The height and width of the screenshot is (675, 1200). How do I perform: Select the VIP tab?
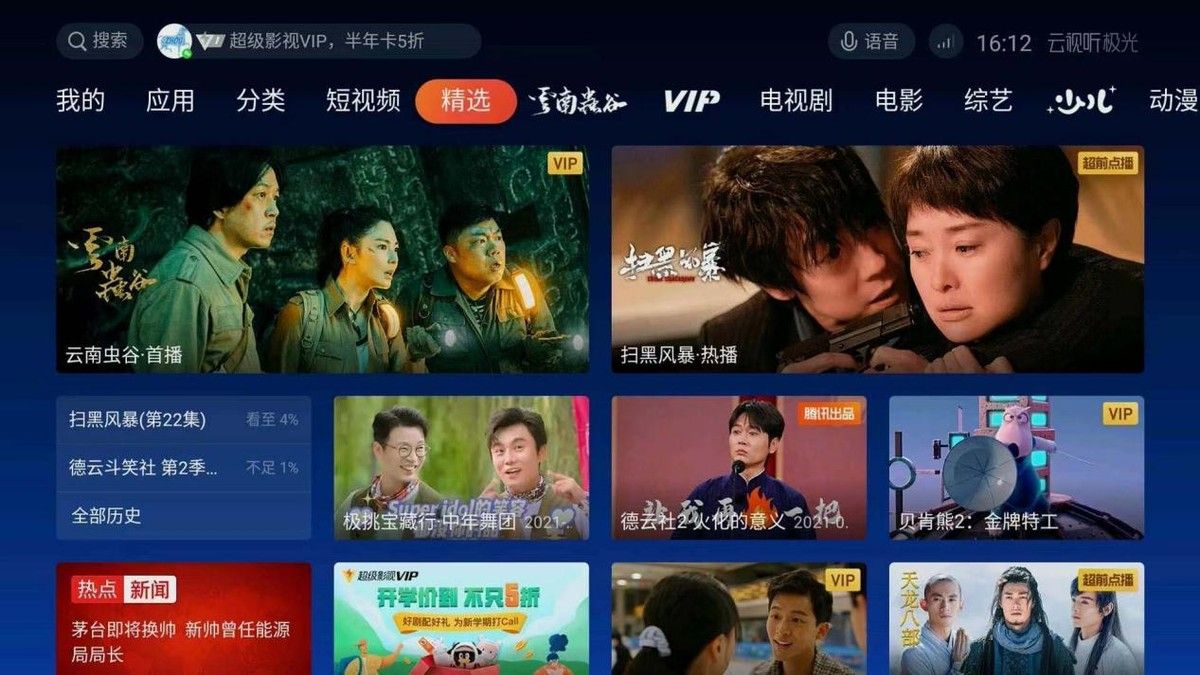(x=691, y=100)
